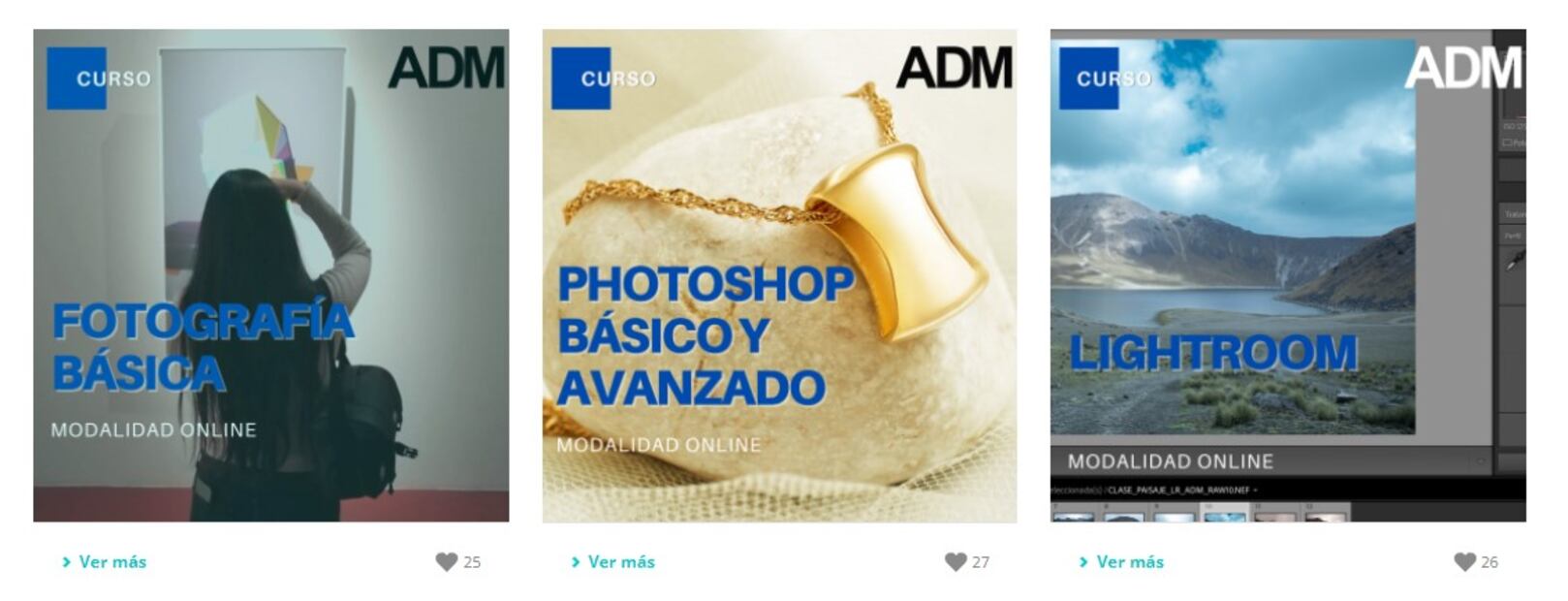
Task: Open the Photoshop Básico y Avanzado card
Action: pos(779,275)
